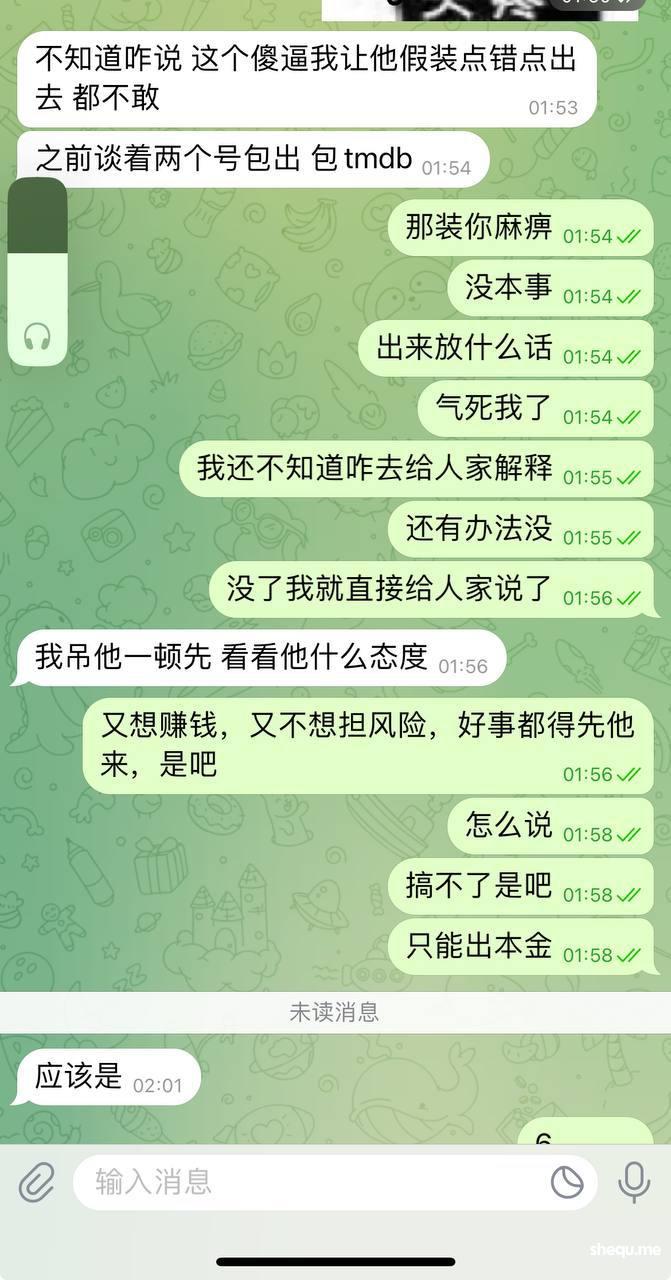Adjust the volume slider overlay
This screenshot has width=671, height=1280.
click(x=38, y=270)
